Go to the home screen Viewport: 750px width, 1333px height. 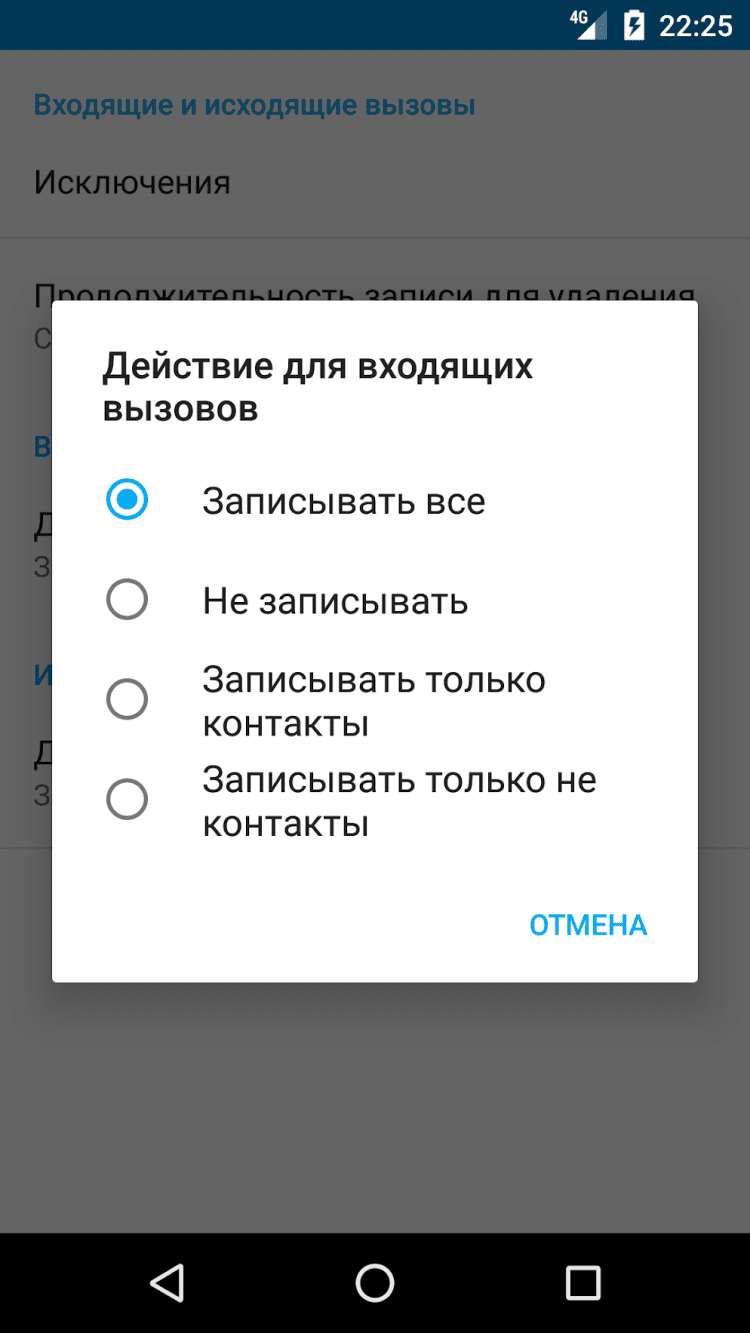point(375,1282)
